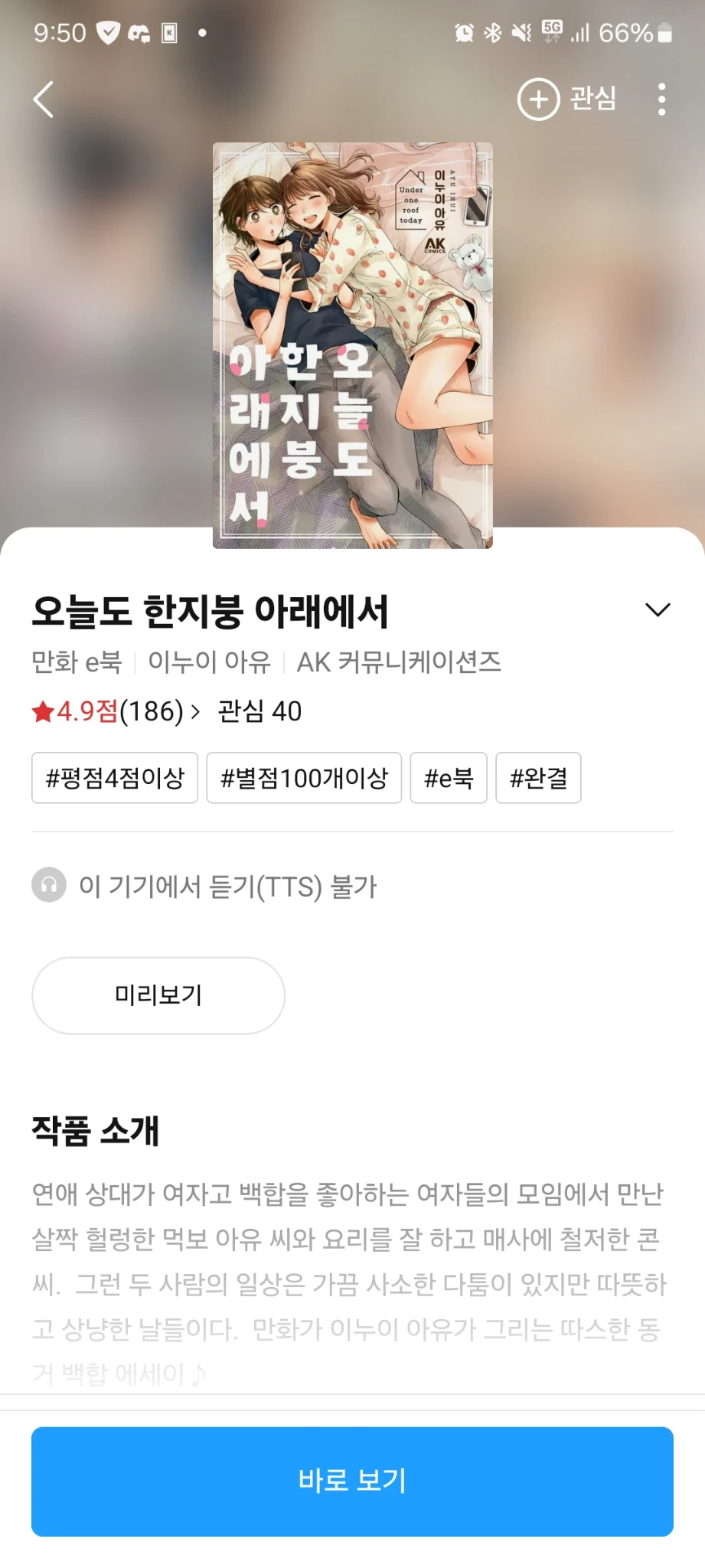705x1568 pixels.
Task: Select the #e북 tag
Action: point(449,778)
